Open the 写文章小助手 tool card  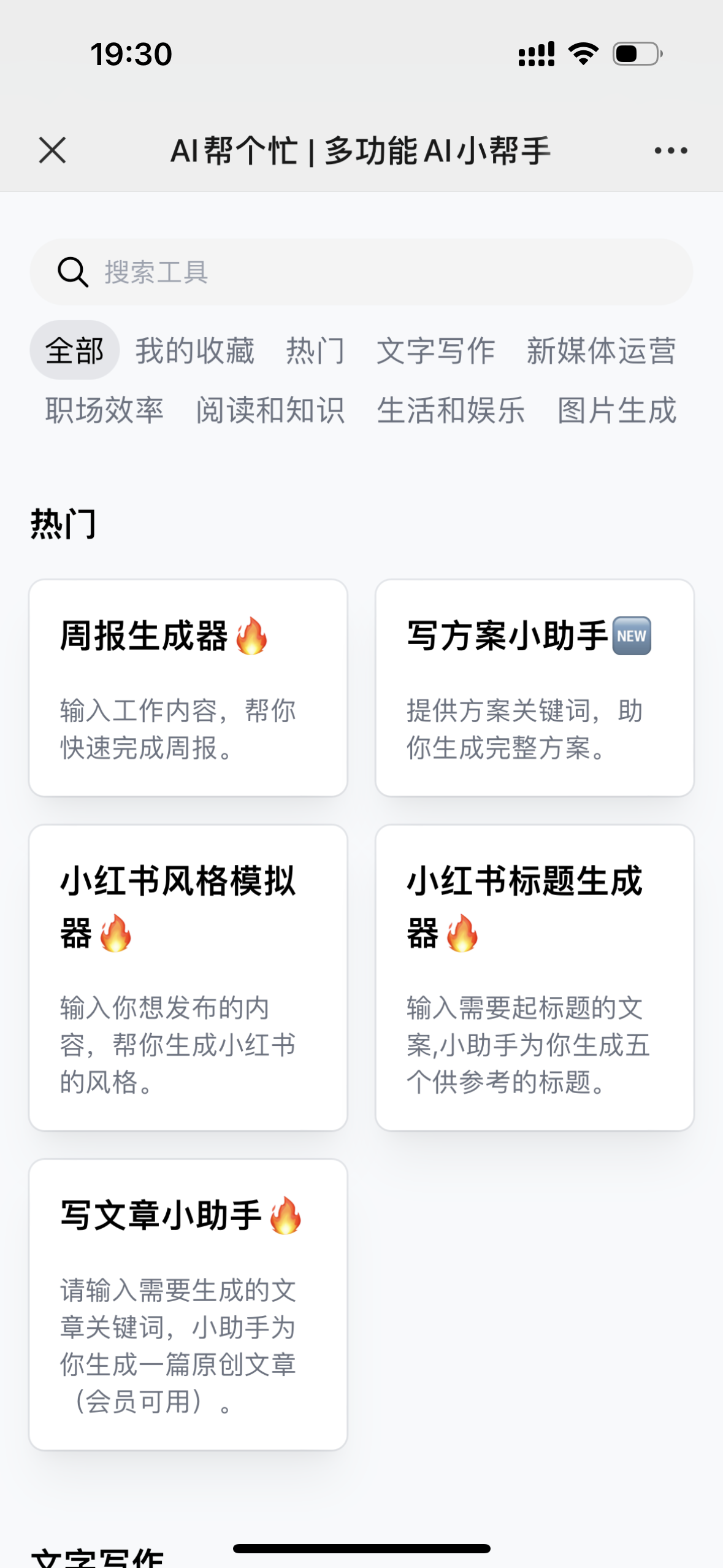(x=188, y=1304)
